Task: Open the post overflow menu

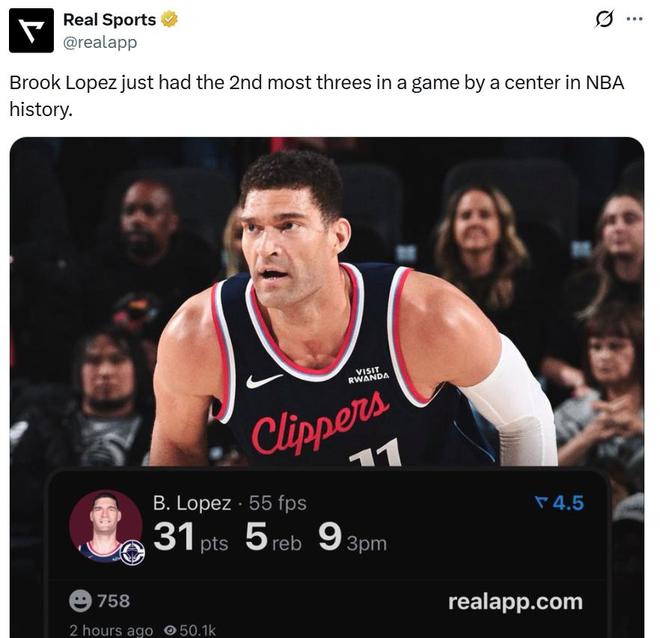Action: point(635,19)
